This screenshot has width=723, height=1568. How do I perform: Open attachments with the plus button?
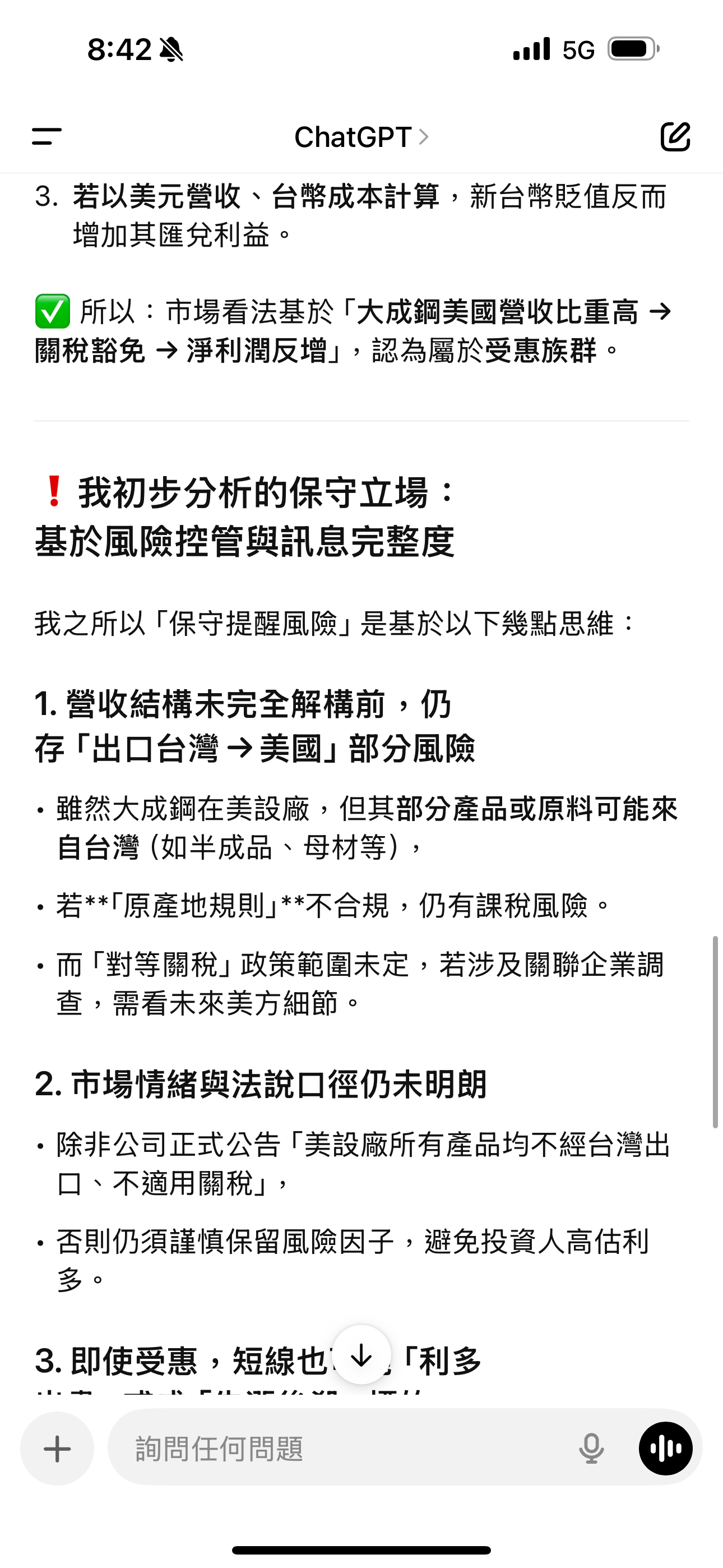pyautogui.click(x=57, y=1449)
